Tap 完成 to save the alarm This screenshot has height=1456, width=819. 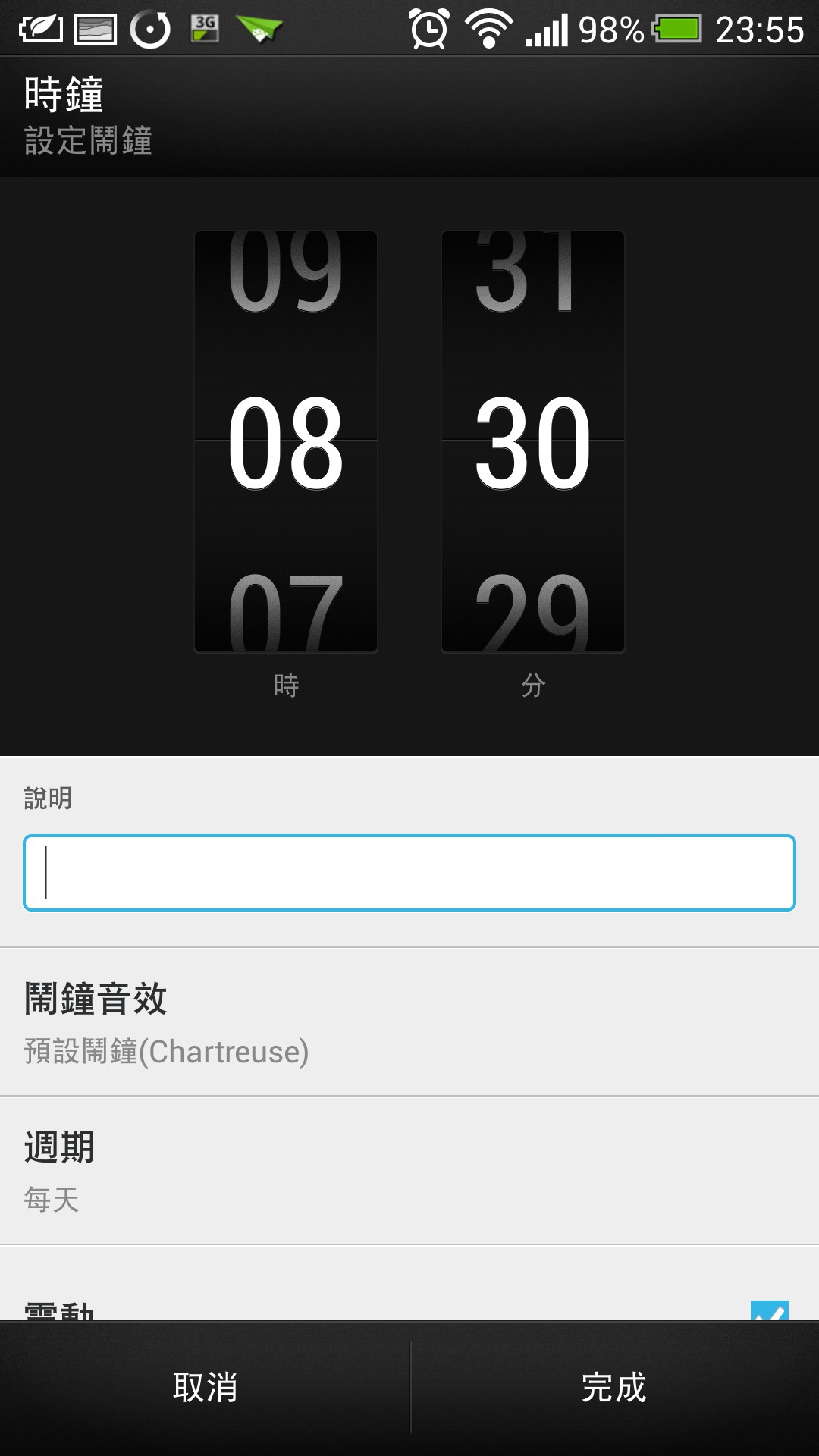pyautogui.click(x=614, y=1388)
